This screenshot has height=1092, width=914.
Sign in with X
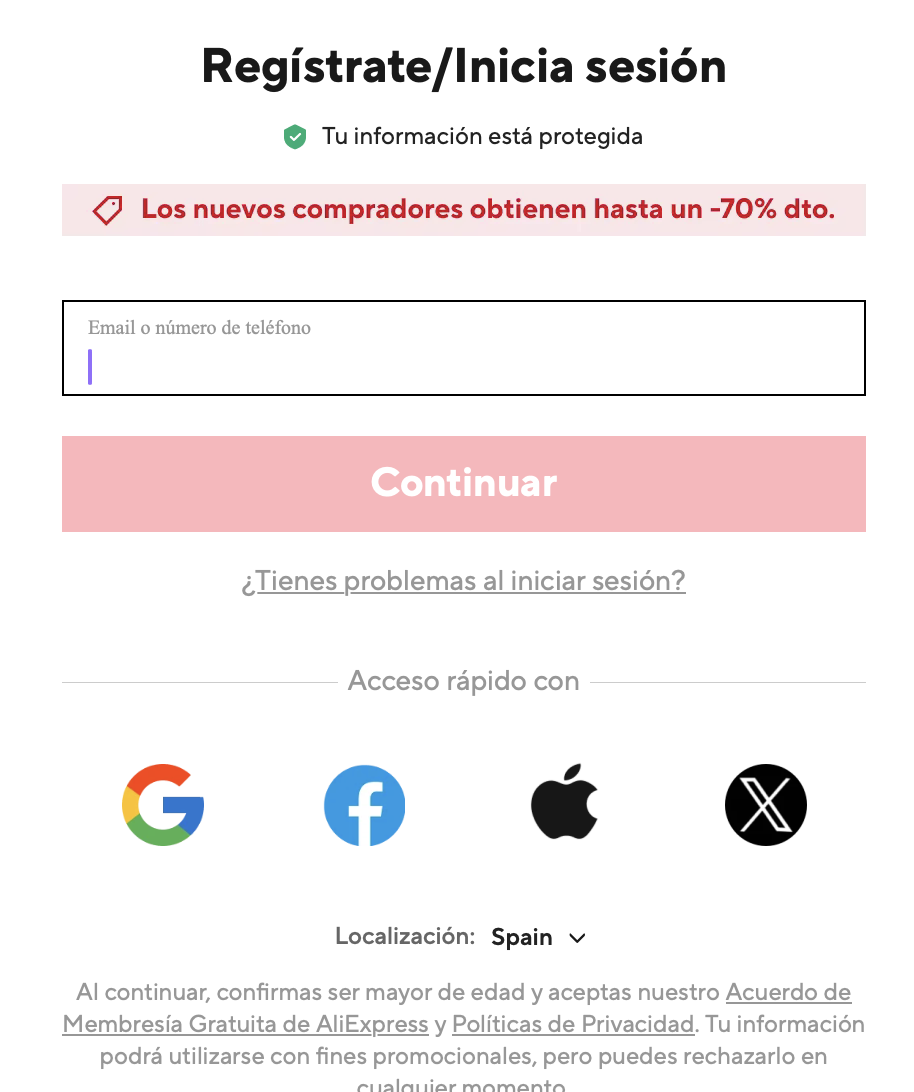[765, 805]
